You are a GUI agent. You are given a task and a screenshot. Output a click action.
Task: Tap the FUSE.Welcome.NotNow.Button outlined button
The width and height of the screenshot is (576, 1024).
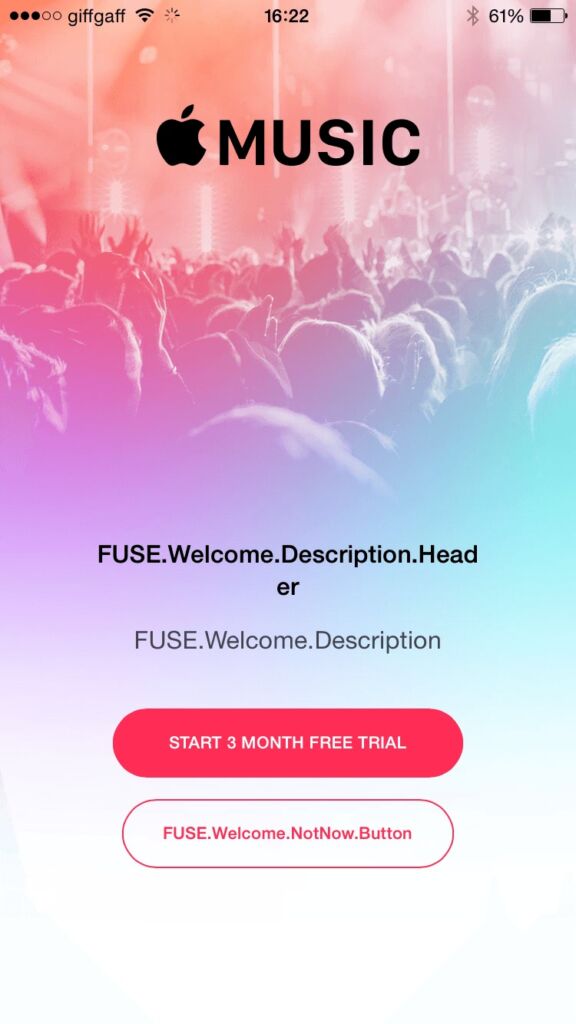coord(287,833)
